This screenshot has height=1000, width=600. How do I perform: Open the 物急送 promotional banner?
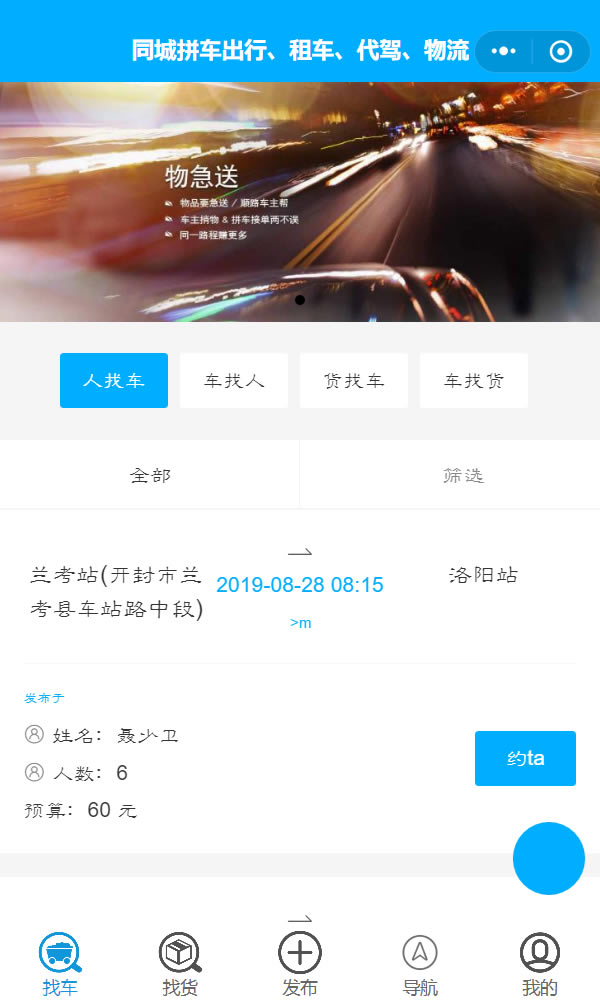300,201
